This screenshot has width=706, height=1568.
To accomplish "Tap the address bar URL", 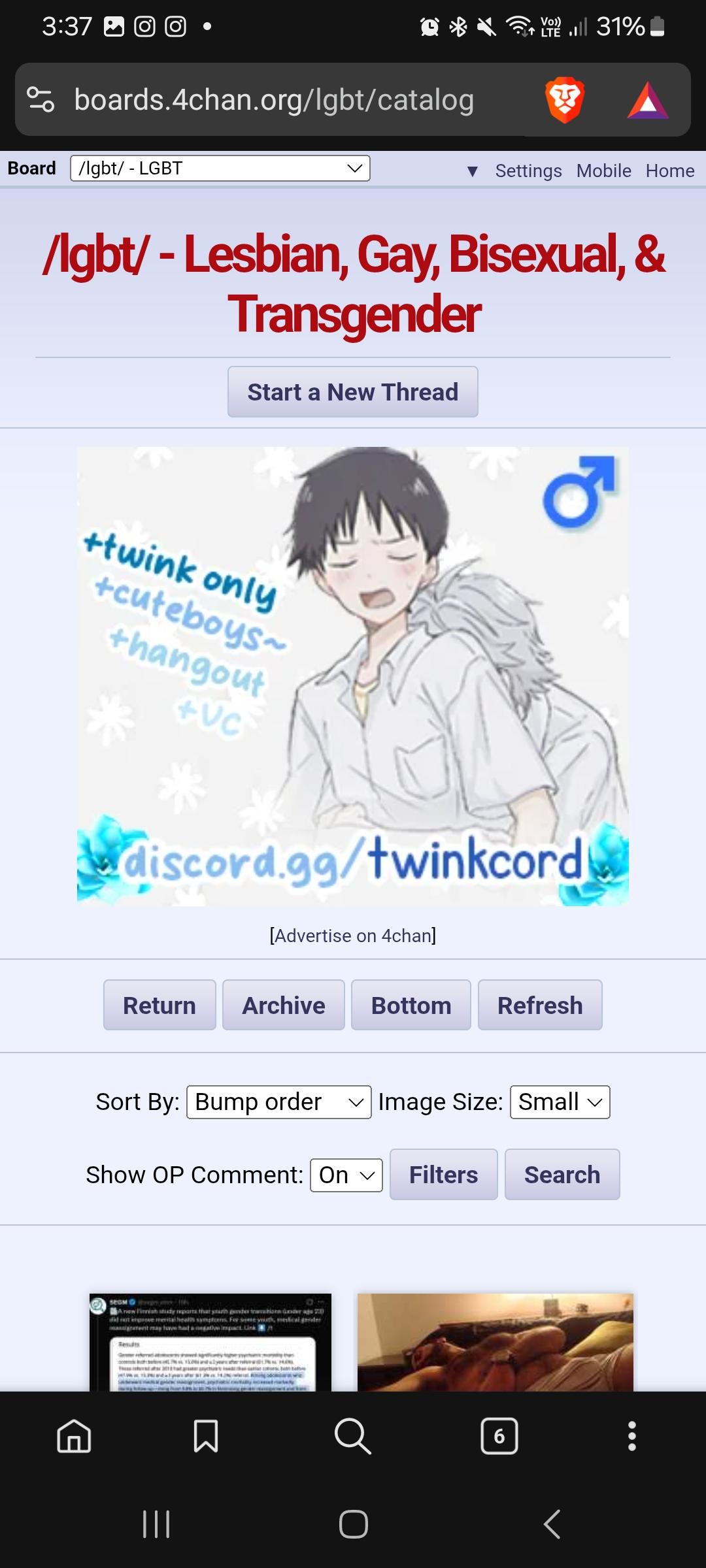I will point(274,100).
